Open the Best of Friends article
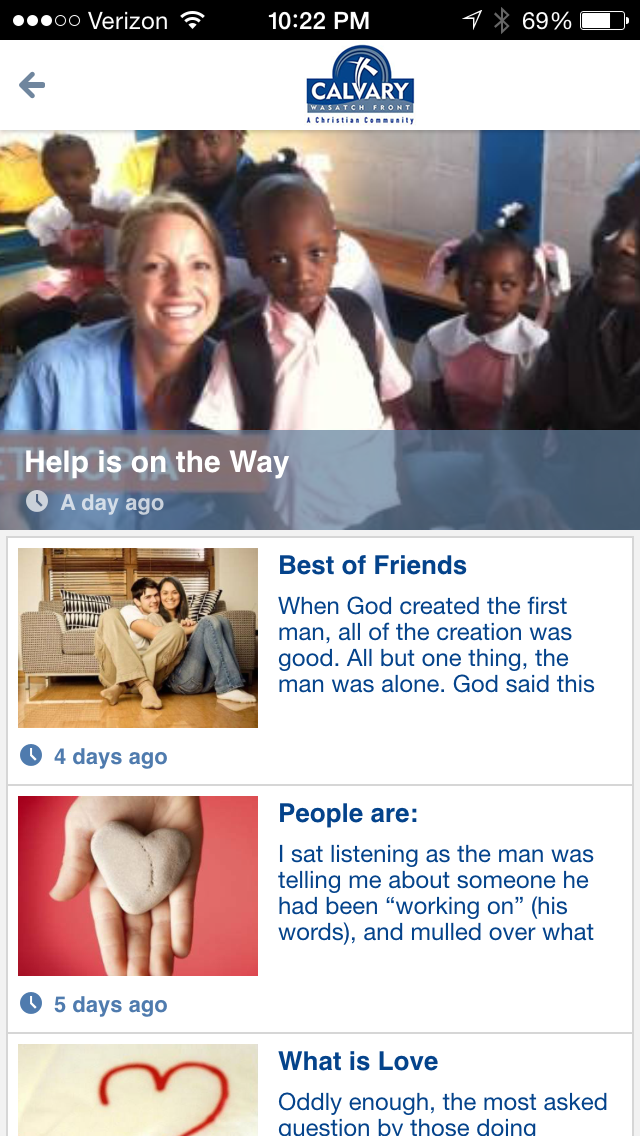Viewport: 640px width, 1136px height. (x=372, y=566)
